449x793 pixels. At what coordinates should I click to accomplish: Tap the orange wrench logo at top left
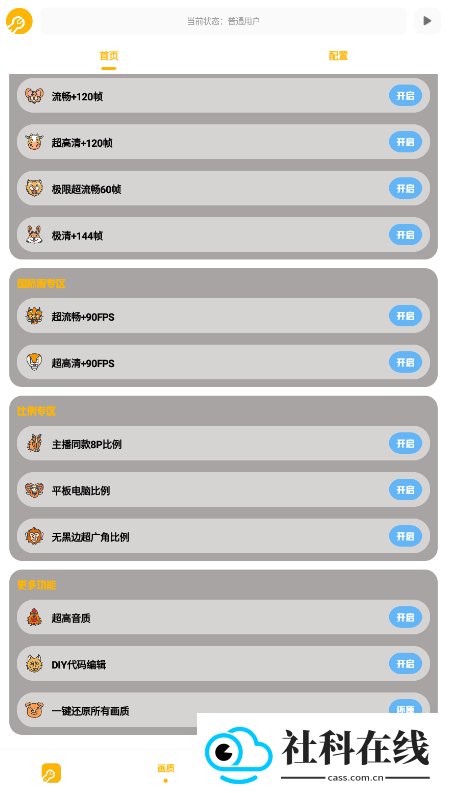19,21
